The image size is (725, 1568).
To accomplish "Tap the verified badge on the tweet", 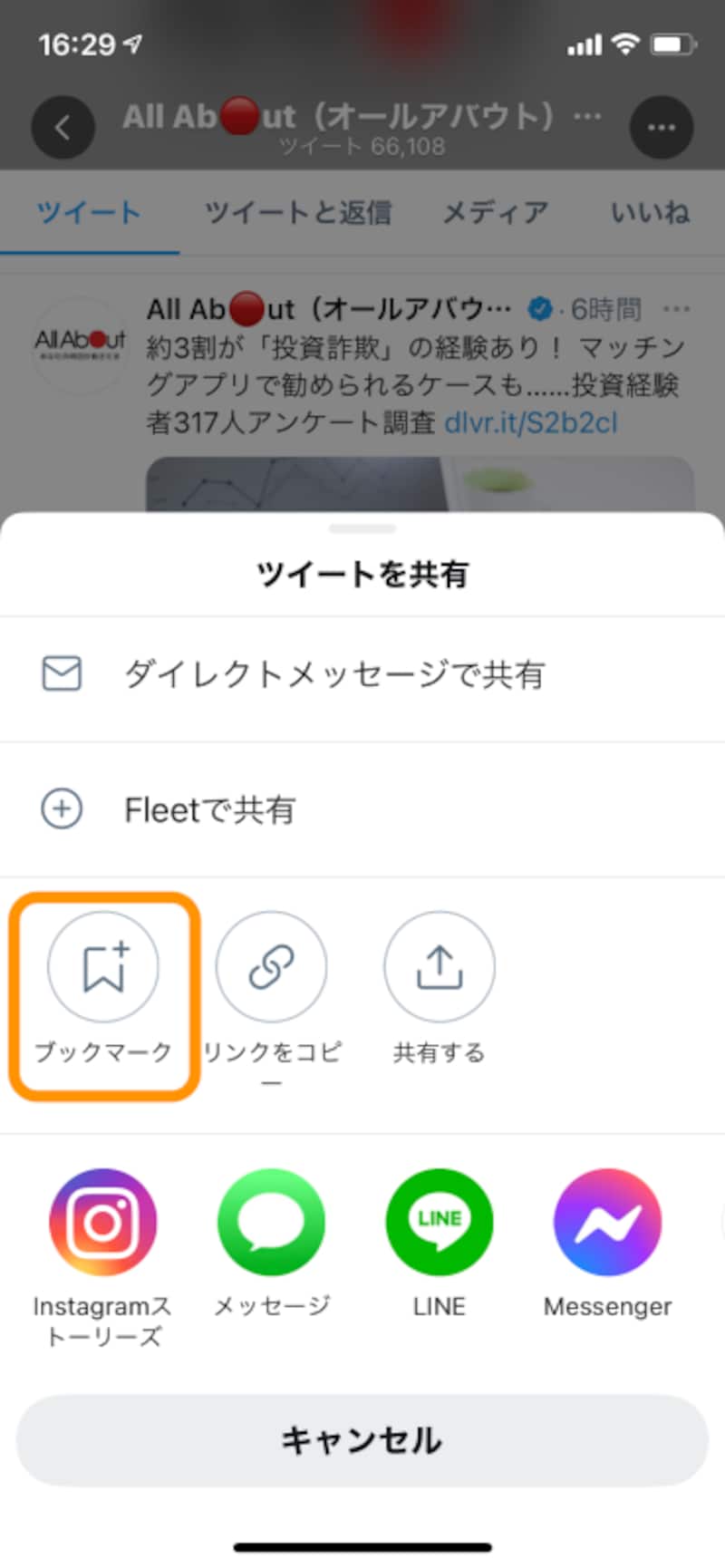I will click(x=541, y=308).
